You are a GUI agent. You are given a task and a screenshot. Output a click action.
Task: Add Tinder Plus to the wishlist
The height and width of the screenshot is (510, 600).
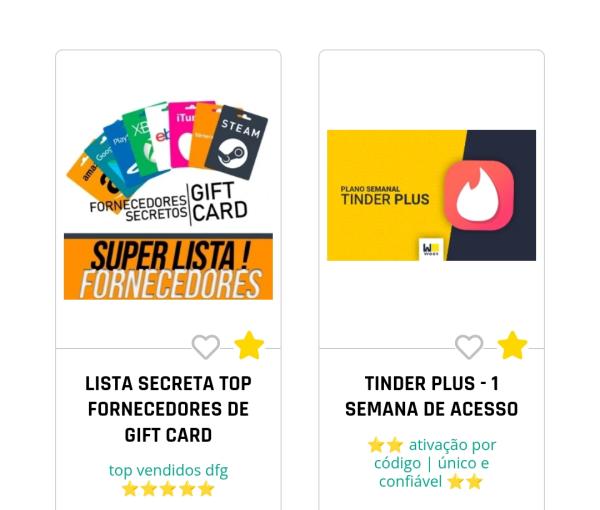pos(469,347)
